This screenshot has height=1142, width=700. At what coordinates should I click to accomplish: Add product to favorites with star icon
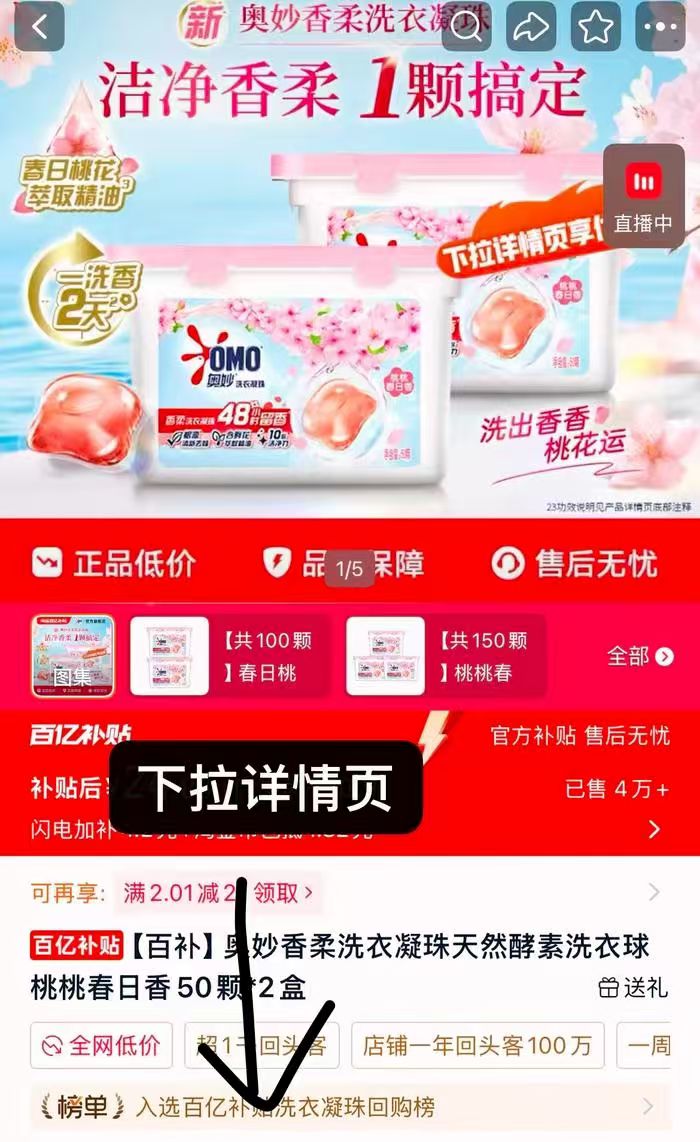click(x=596, y=27)
